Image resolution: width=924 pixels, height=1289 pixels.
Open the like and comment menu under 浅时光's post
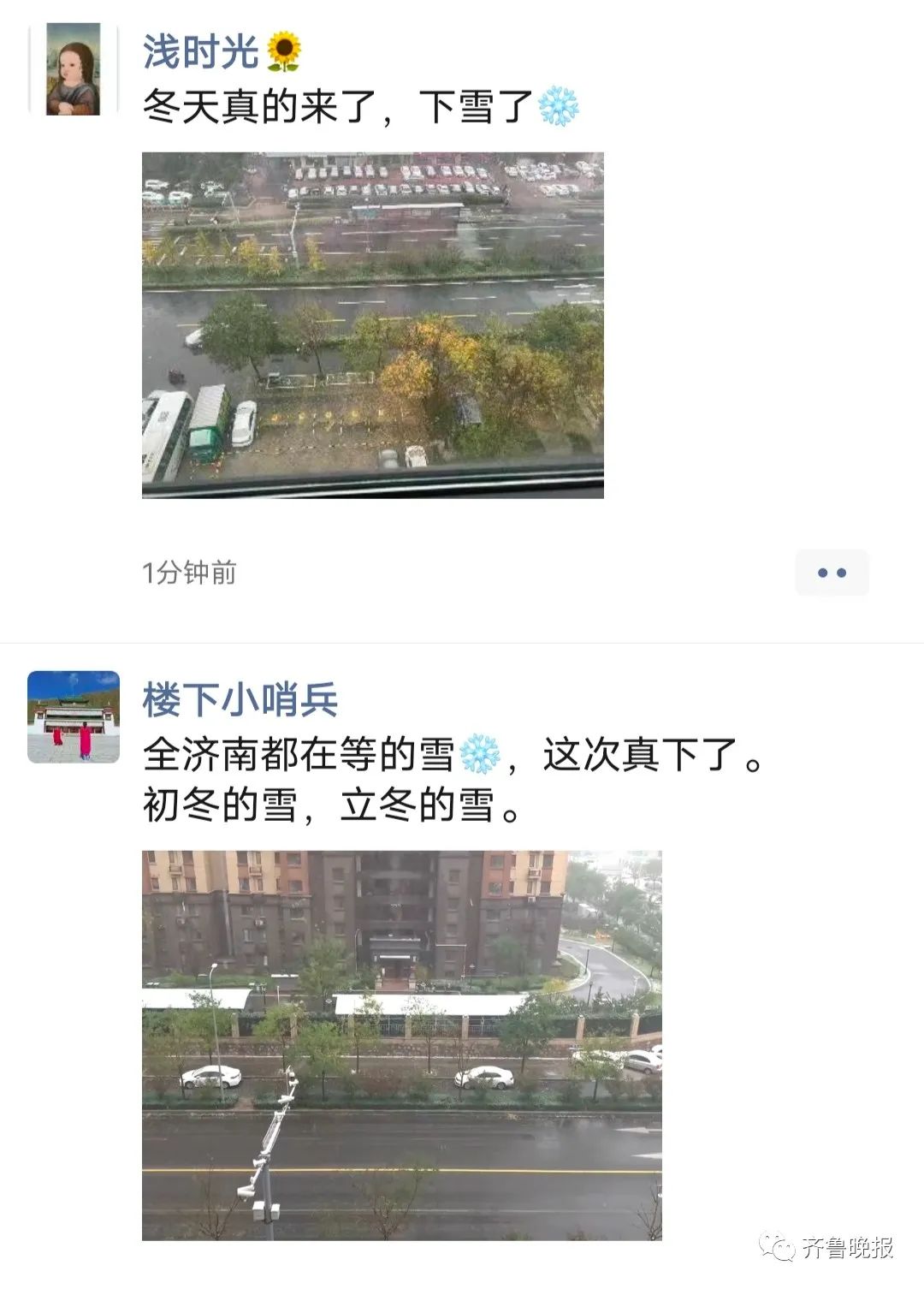coord(831,573)
